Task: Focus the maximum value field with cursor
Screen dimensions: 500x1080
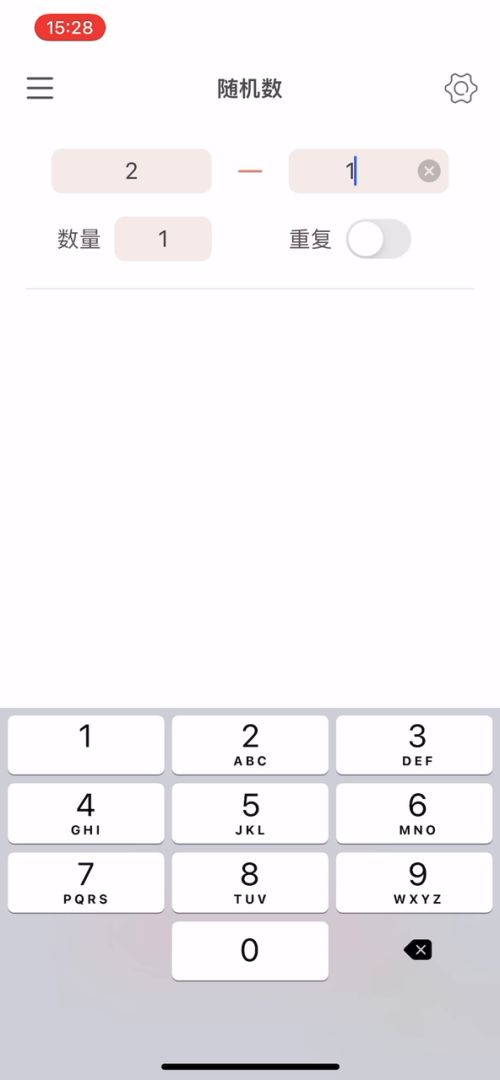Action: click(x=368, y=171)
